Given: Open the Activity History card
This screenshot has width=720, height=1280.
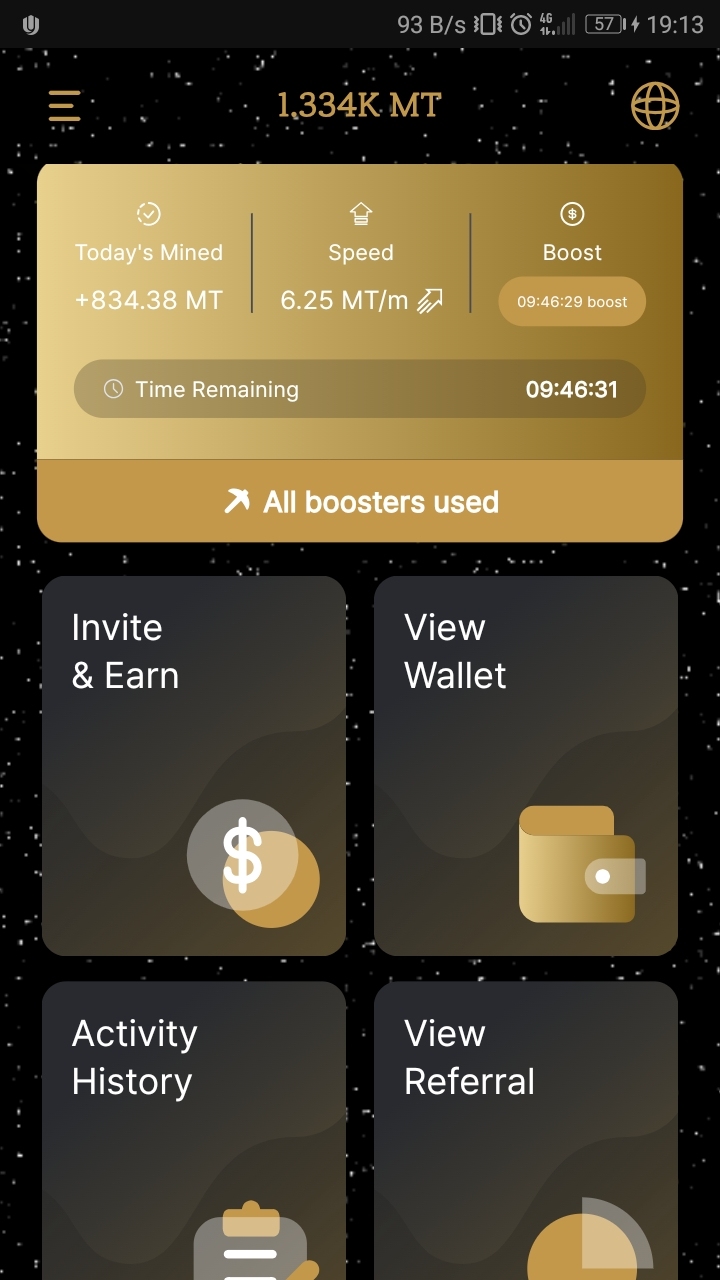Looking at the screenshot, I should tap(194, 1130).
